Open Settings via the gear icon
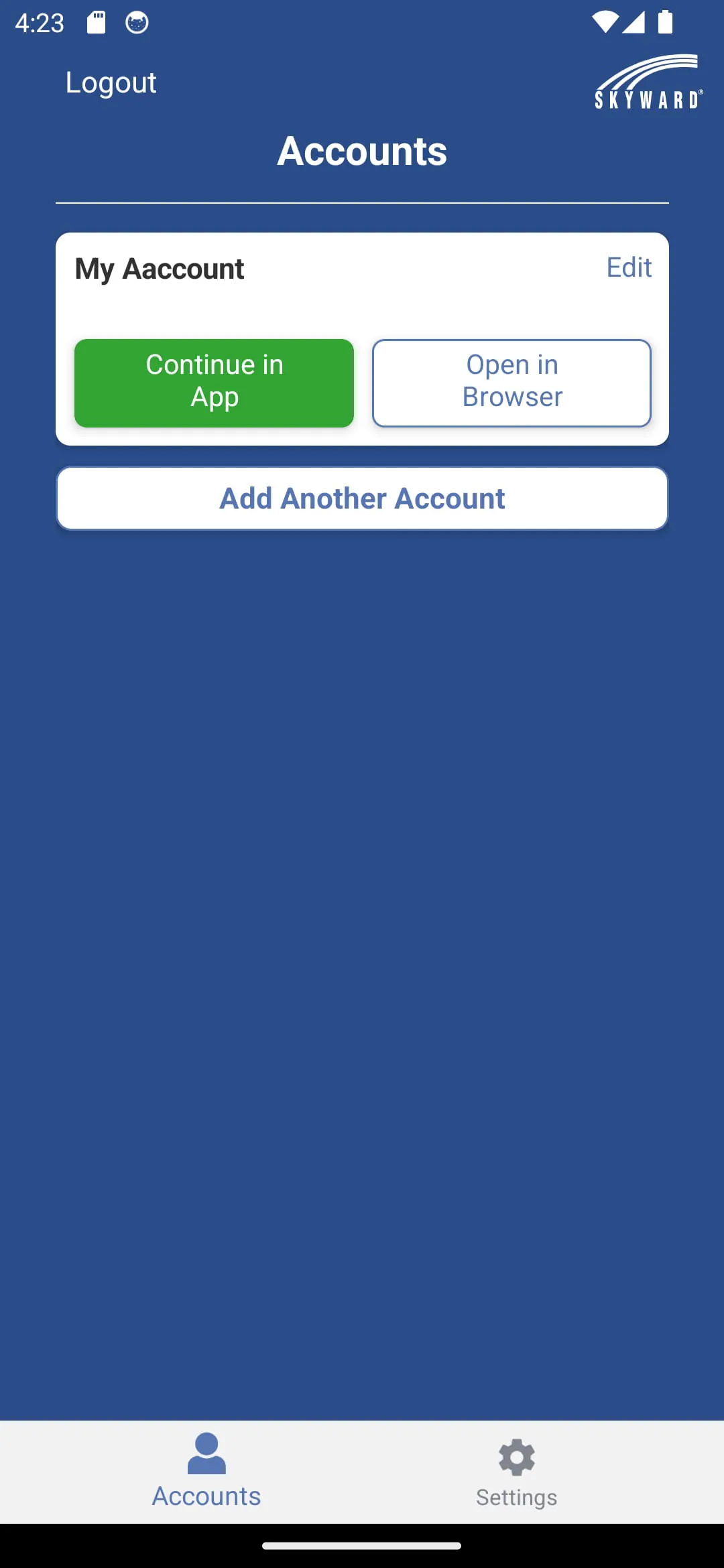Screen dimensions: 724x1568 click(x=516, y=1455)
